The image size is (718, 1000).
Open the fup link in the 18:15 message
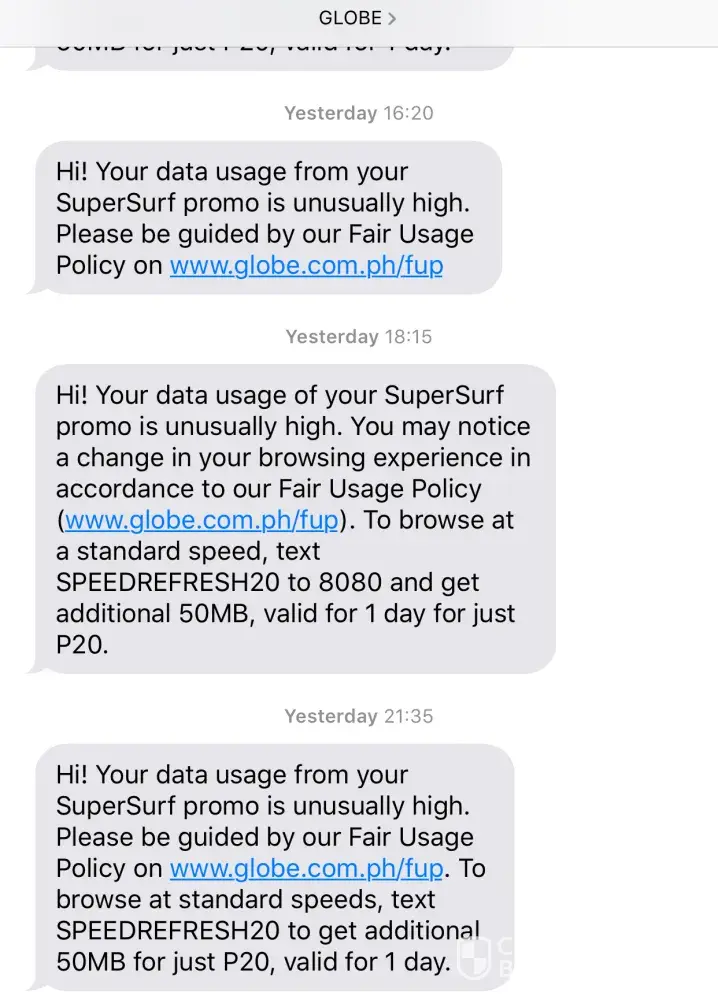coord(203,521)
